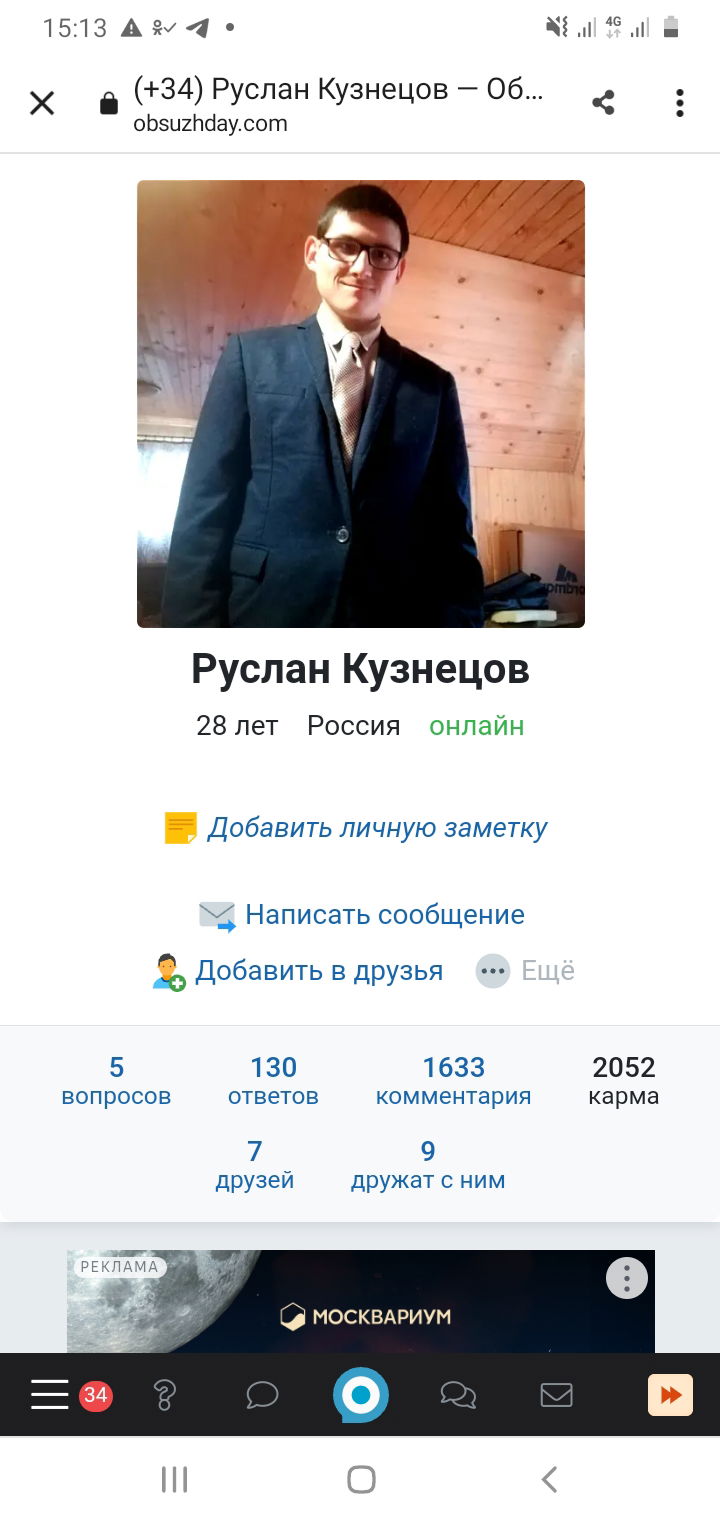
Task: Open the 9 дружат с ним list
Action: (428, 1165)
